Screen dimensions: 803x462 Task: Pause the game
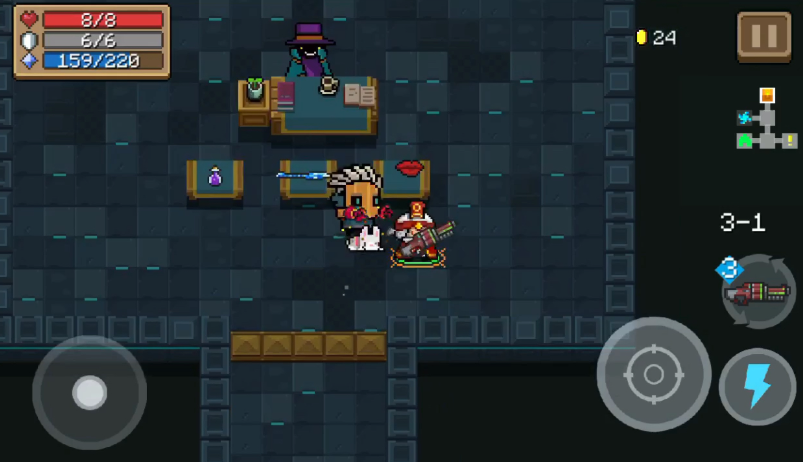(763, 37)
